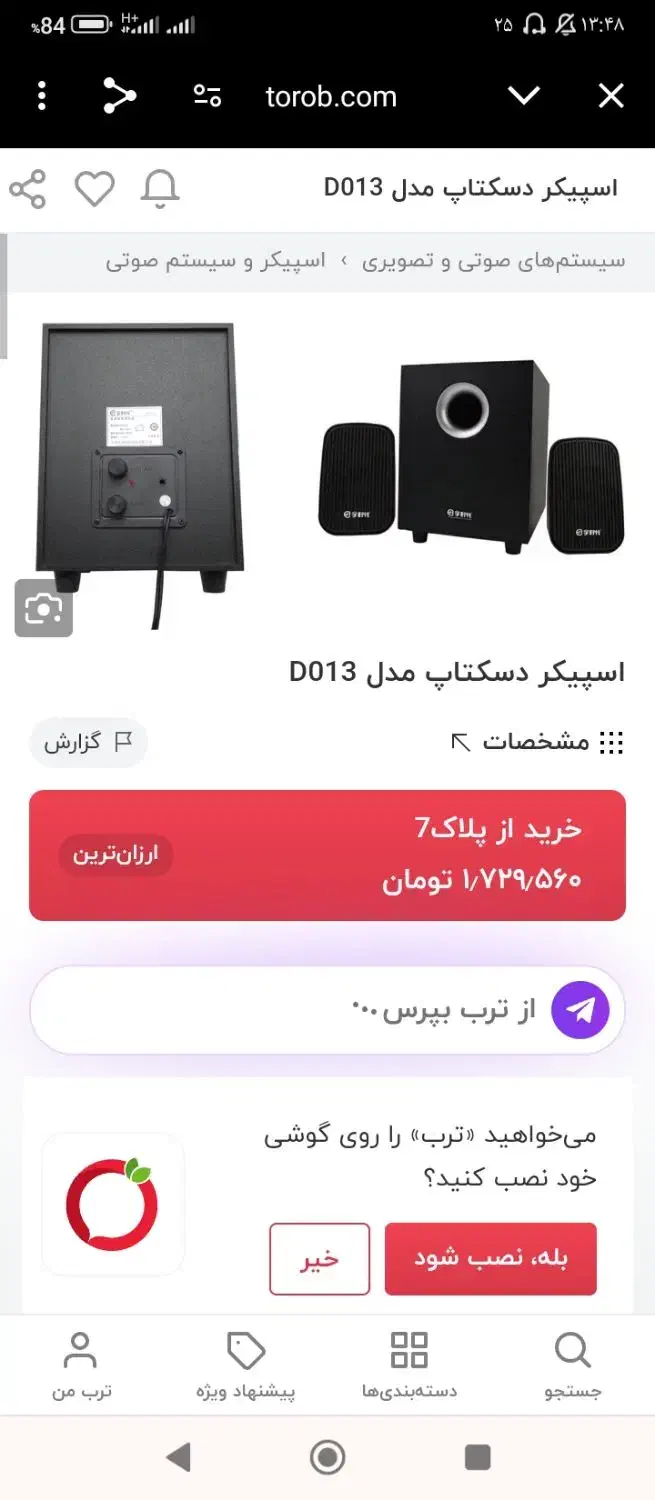Open the browser overflow menu
The image size is (655, 1500).
pyautogui.click(x=42, y=96)
